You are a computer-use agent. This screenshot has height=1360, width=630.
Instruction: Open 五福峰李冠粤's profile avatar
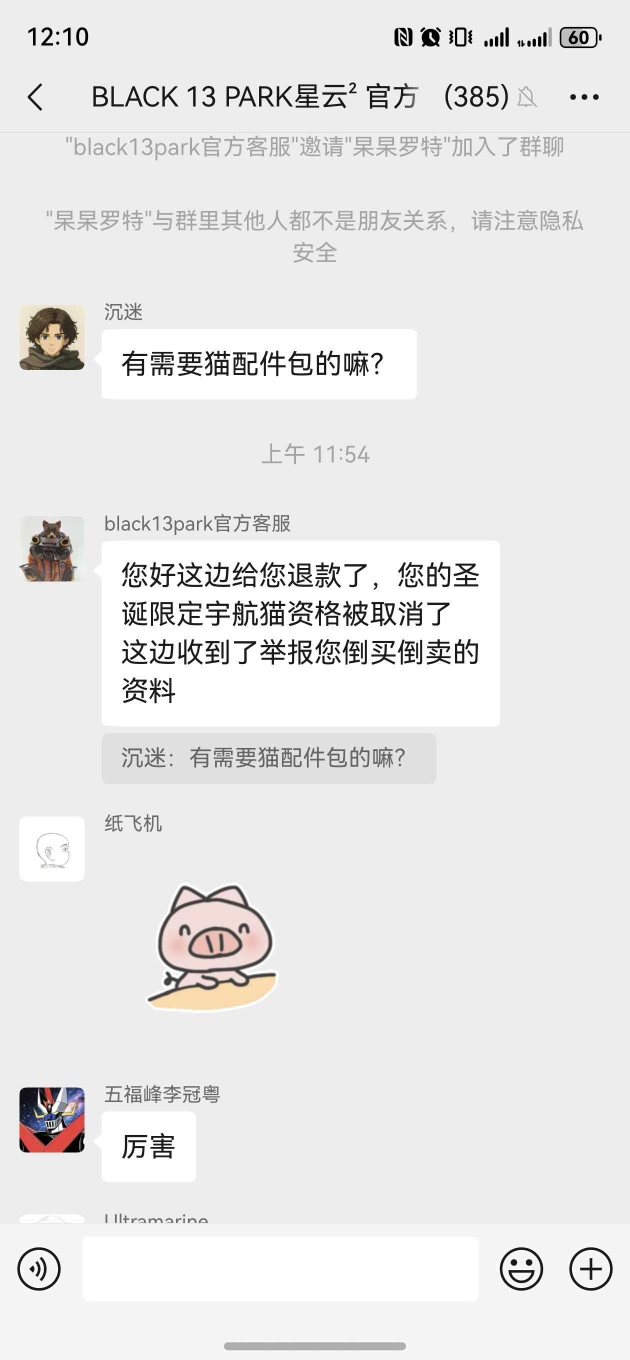[x=52, y=1120]
